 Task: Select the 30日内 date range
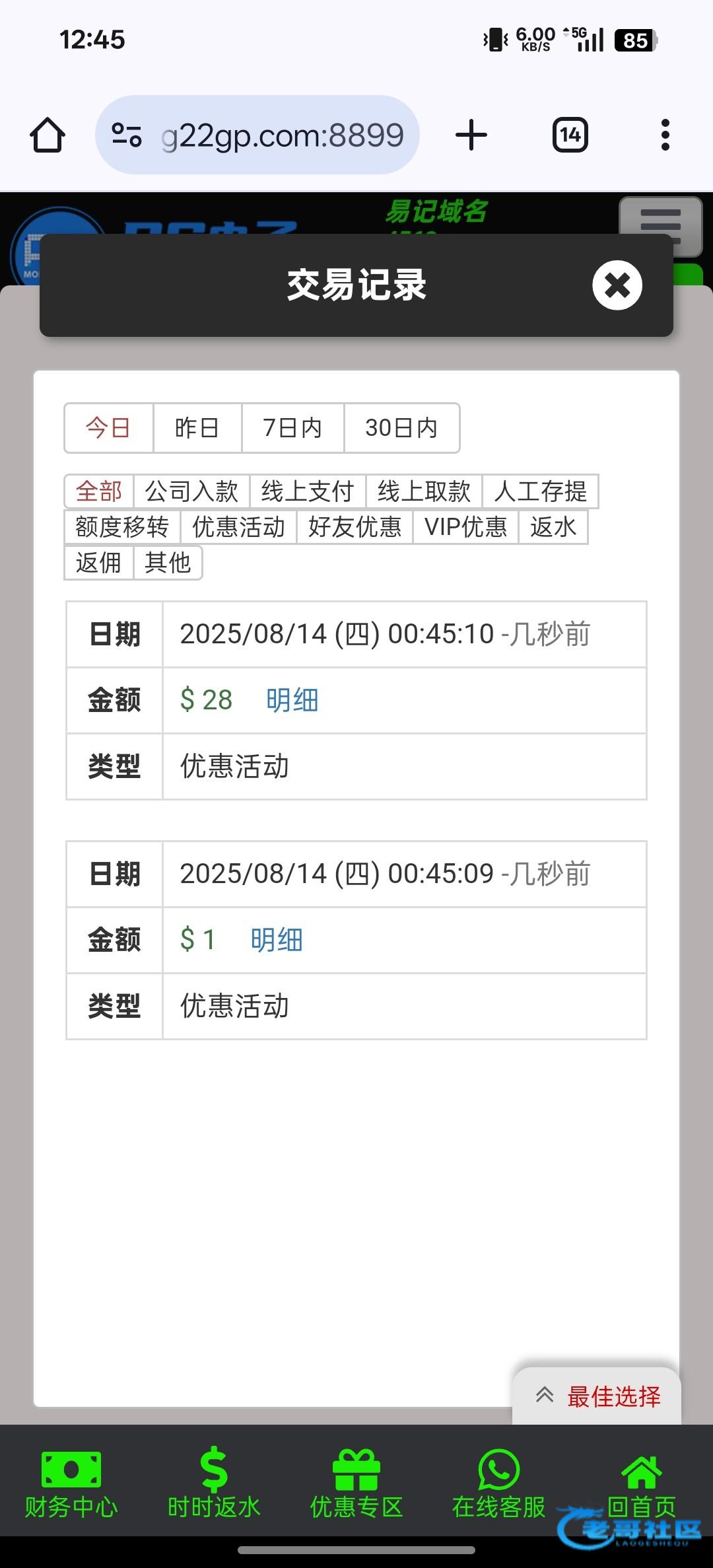(x=401, y=428)
